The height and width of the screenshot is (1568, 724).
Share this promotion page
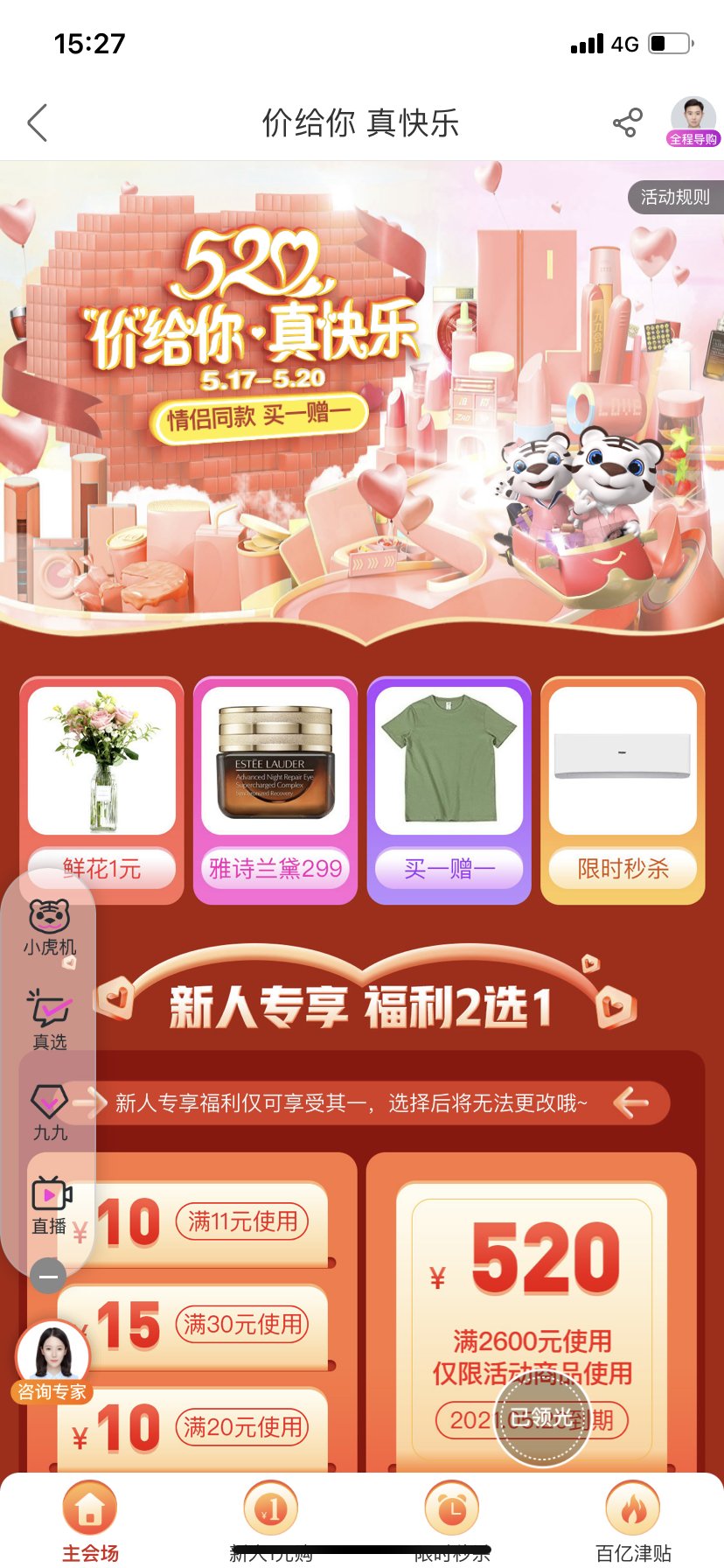pyautogui.click(x=627, y=122)
